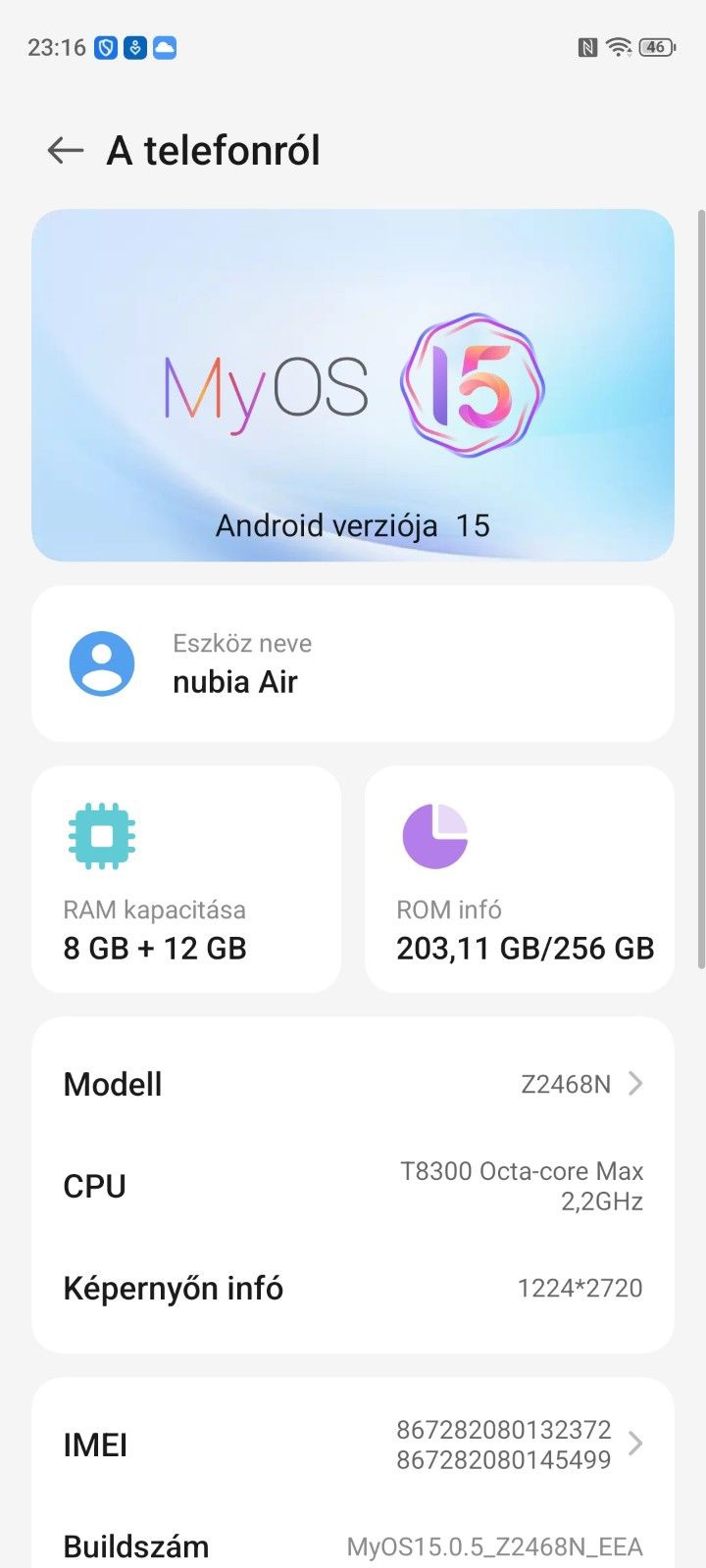Open the IMEI details row
Screen dimensions: 706x1568
click(353, 1445)
